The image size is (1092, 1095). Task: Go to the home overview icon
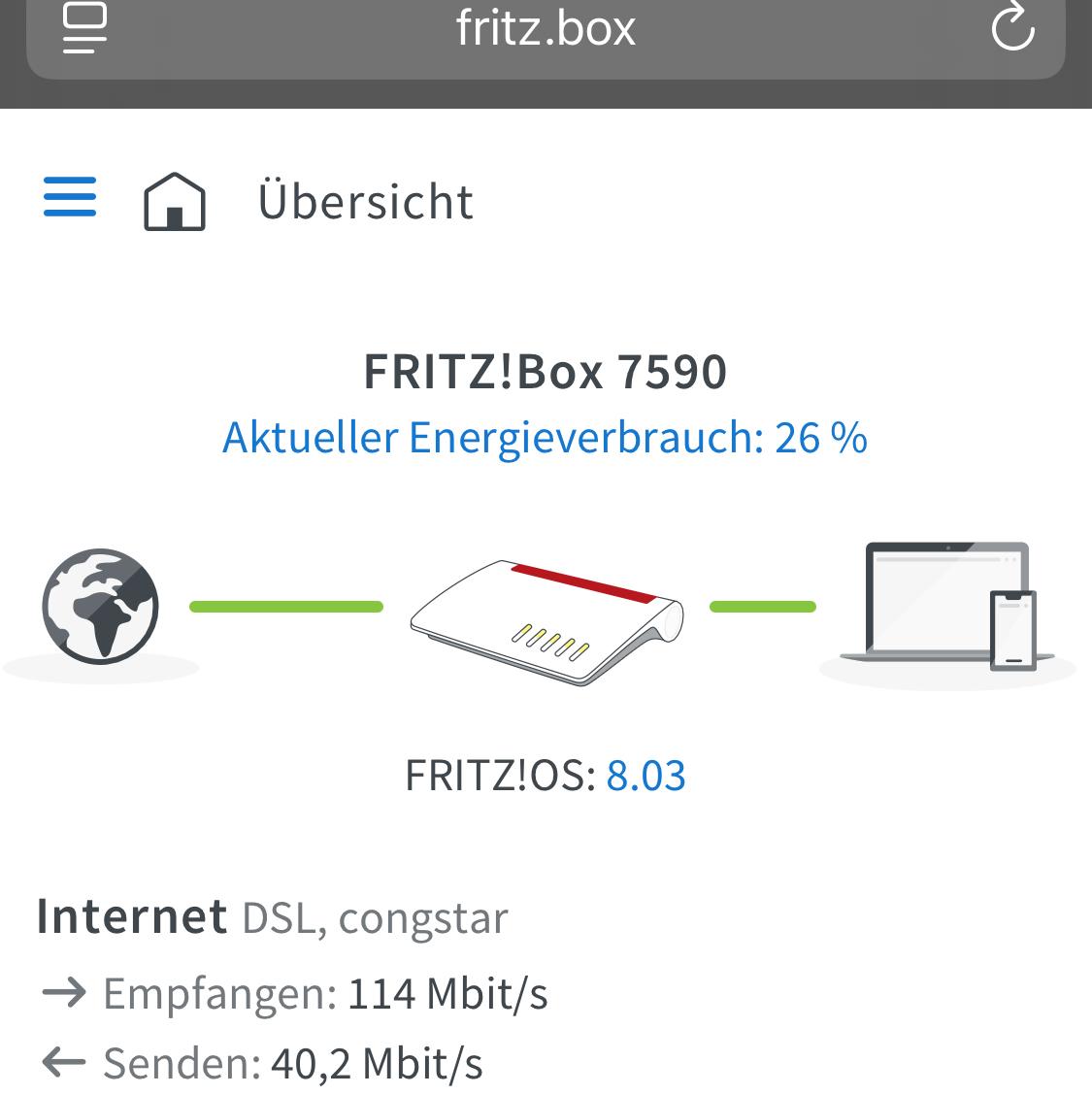tap(175, 201)
